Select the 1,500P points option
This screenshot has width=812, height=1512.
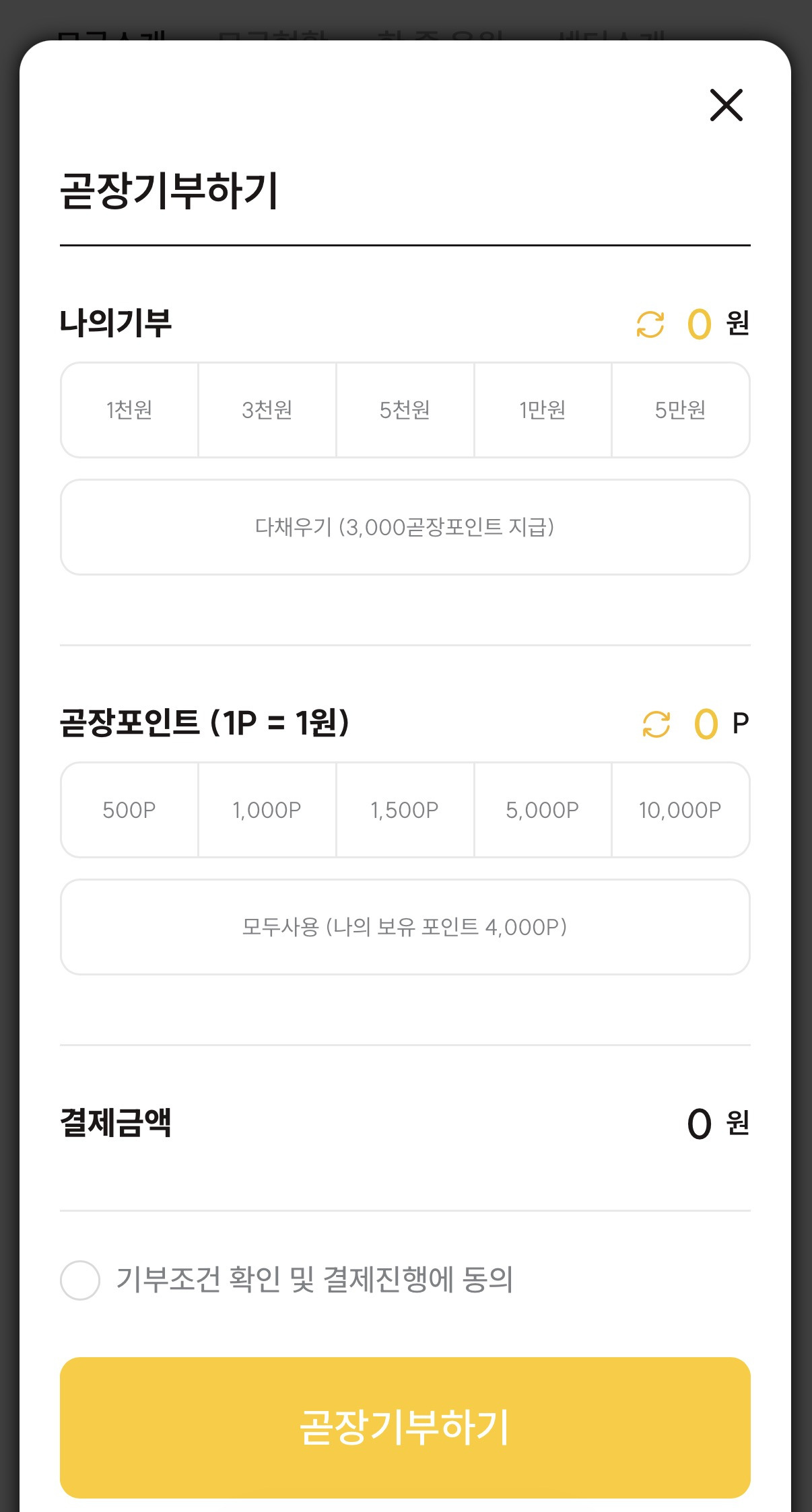pyautogui.click(x=405, y=810)
